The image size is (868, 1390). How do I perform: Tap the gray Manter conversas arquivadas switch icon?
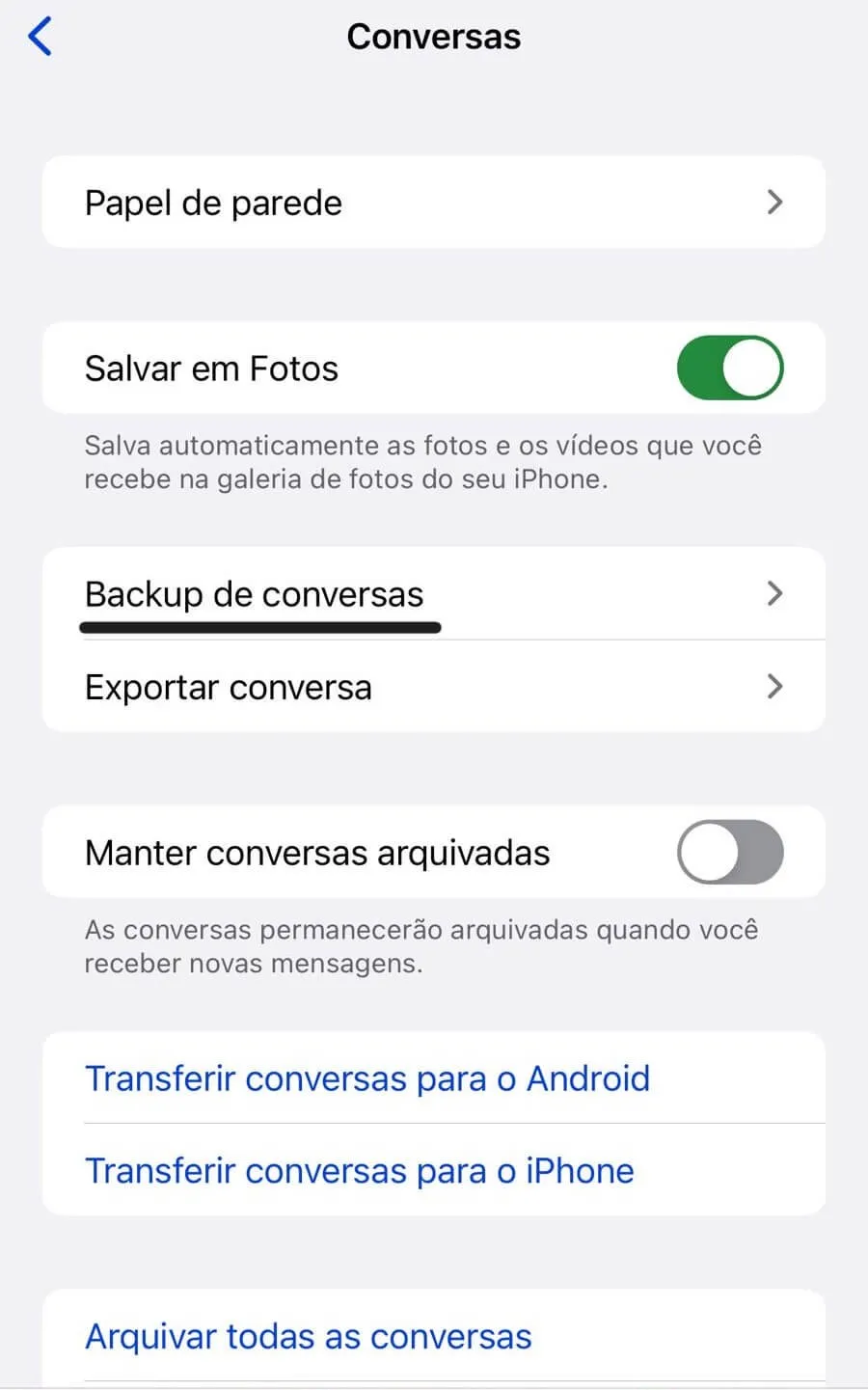click(730, 852)
